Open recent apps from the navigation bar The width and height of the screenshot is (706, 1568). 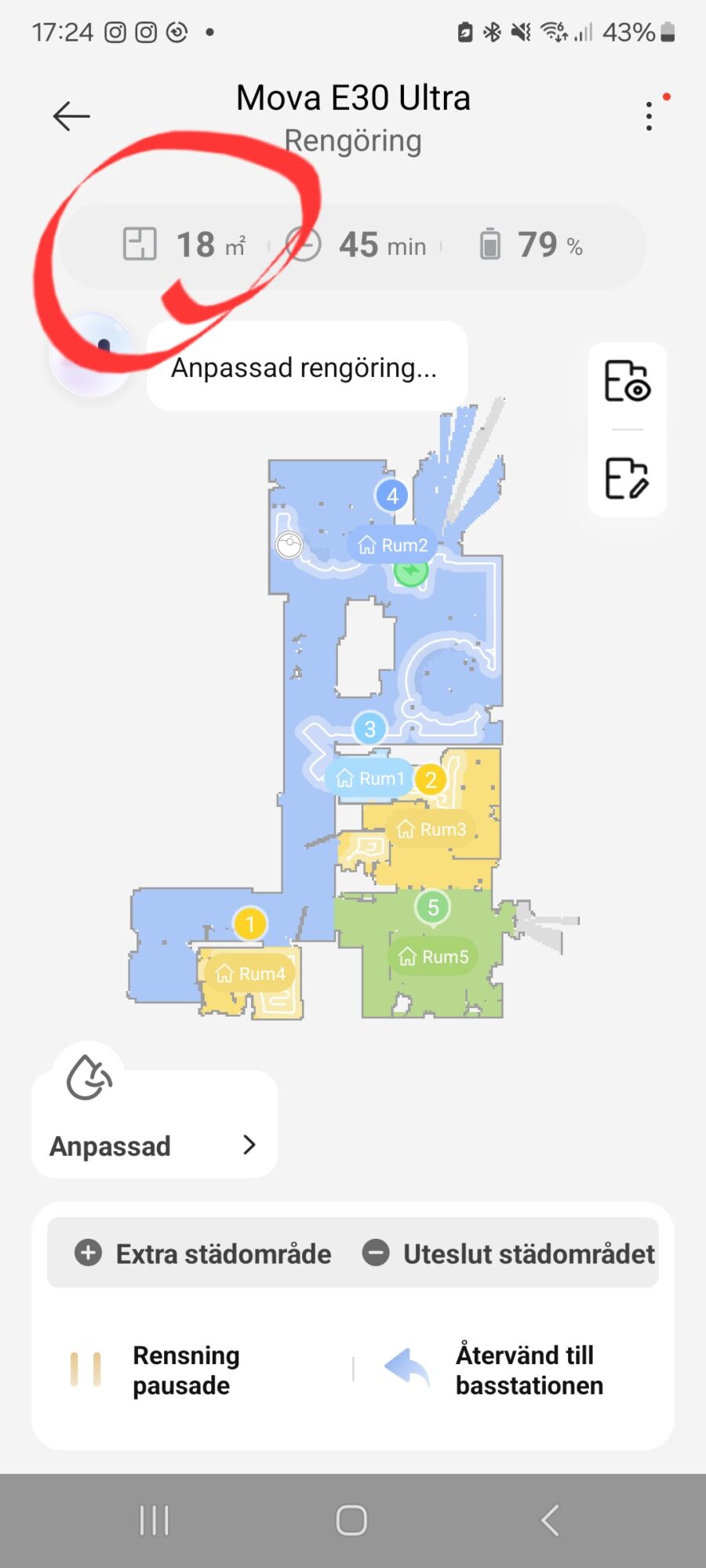(x=154, y=1521)
